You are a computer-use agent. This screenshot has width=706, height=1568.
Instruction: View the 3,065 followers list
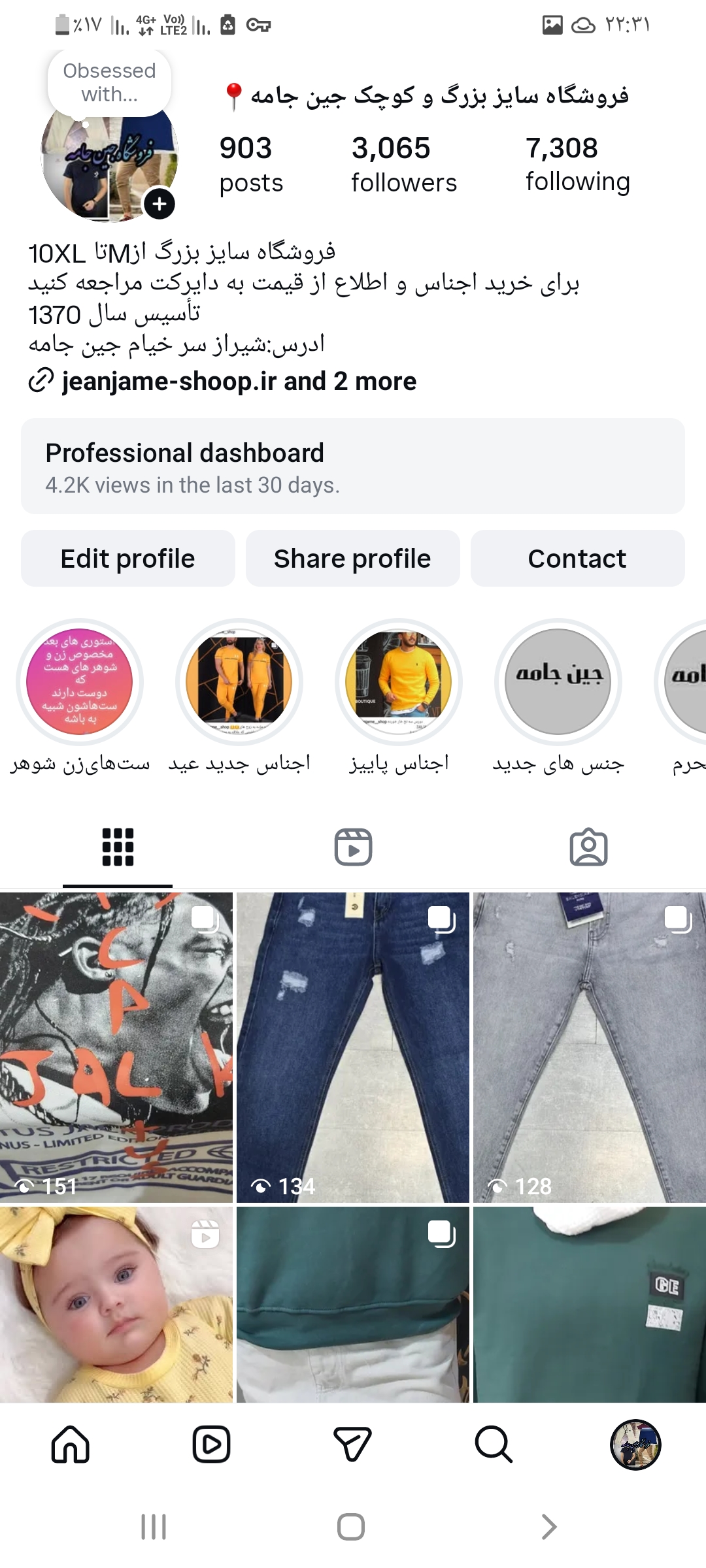403,165
